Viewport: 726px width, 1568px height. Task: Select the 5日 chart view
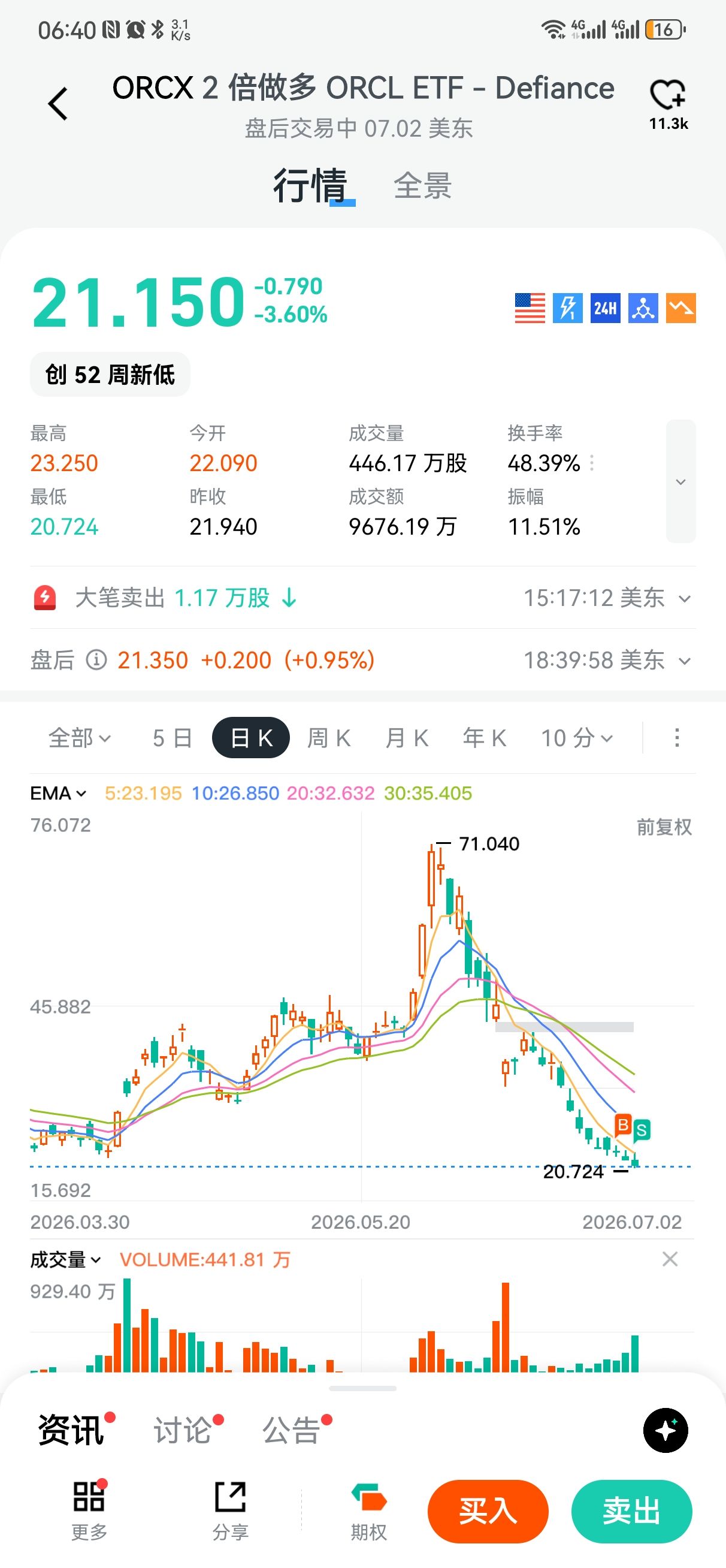click(173, 738)
